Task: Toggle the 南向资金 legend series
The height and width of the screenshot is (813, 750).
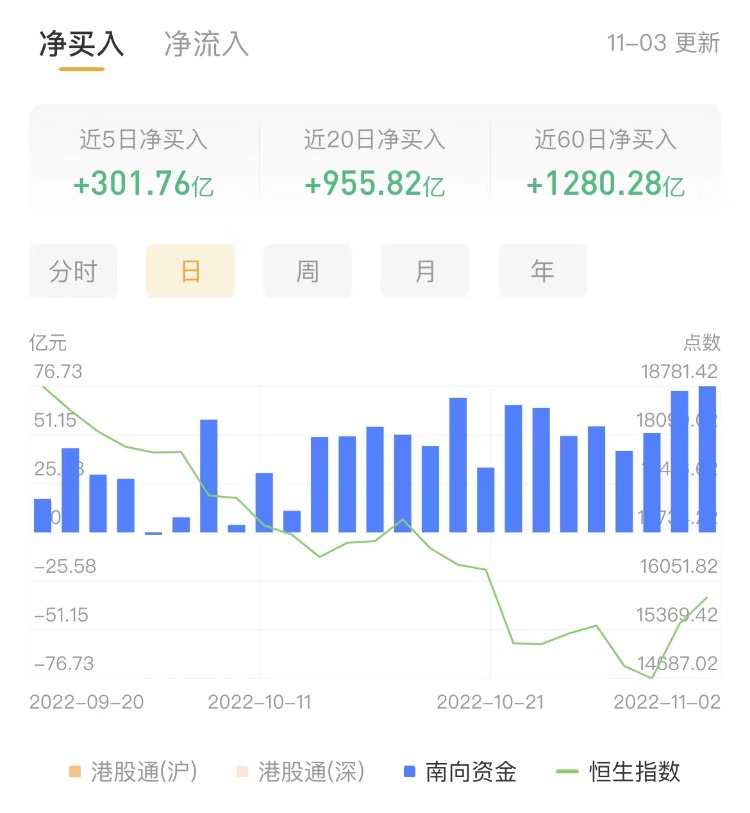Action: (459, 771)
